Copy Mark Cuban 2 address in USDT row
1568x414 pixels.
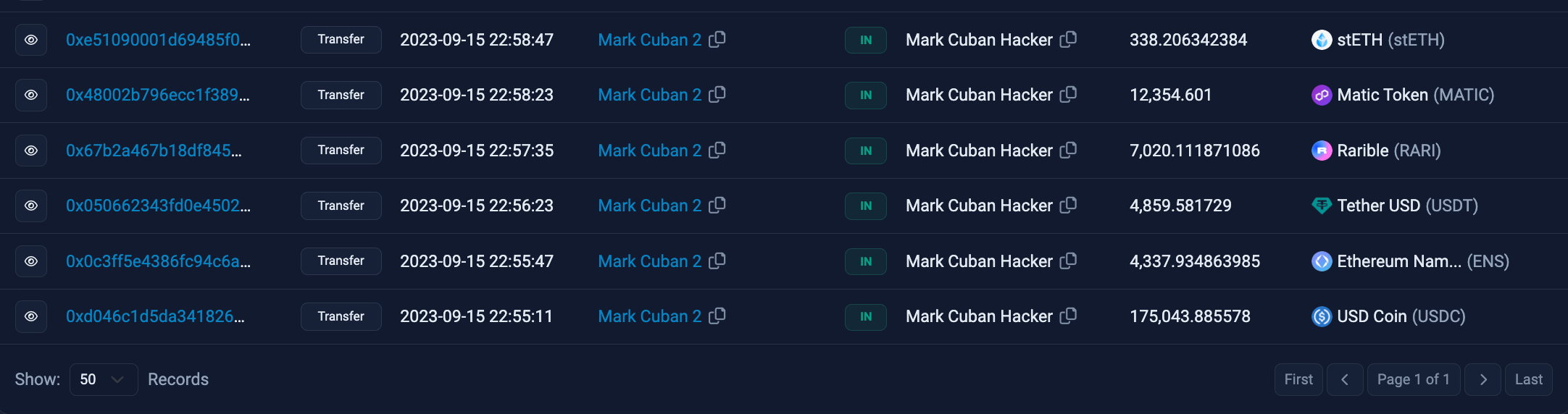(717, 206)
